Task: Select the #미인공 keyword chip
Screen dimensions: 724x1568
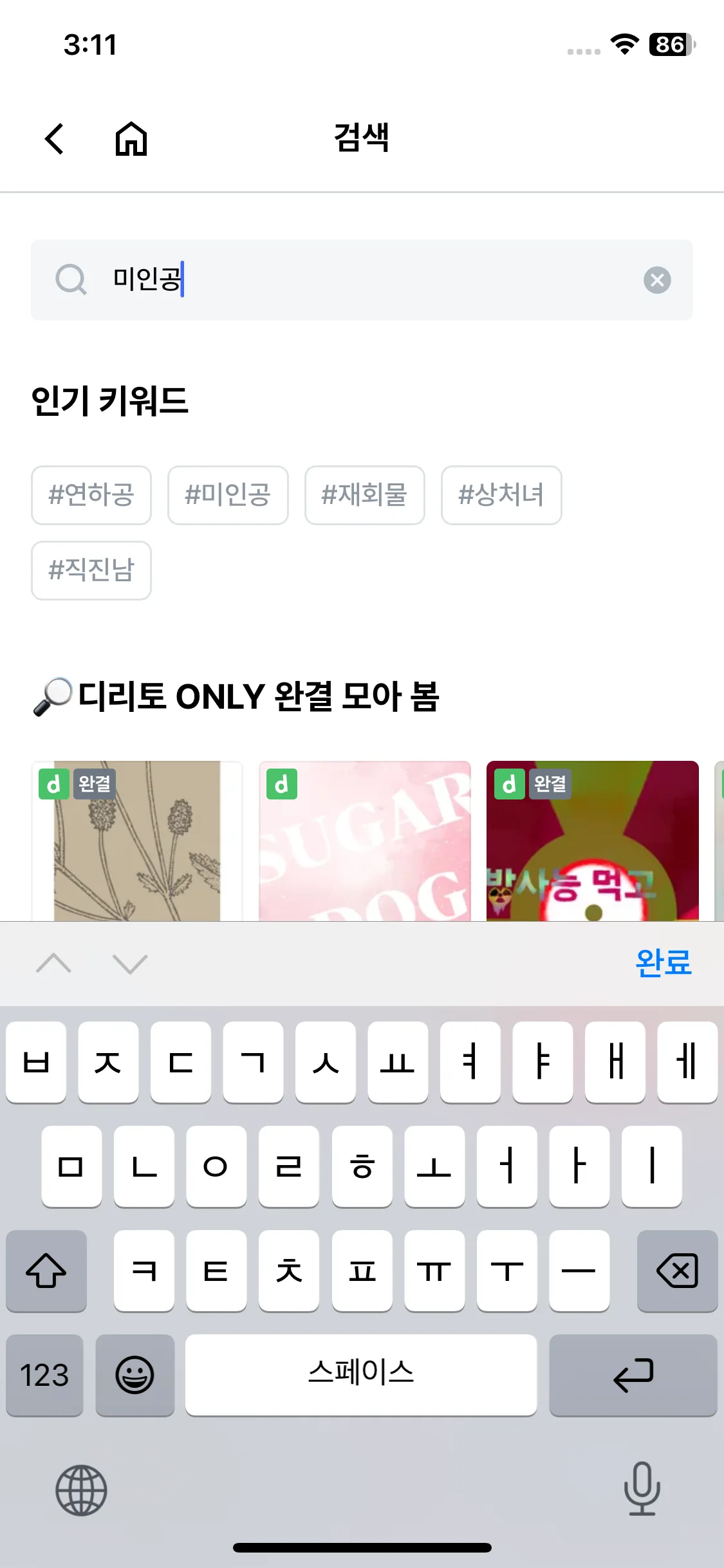Action: pyautogui.click(x=228, y=495)
